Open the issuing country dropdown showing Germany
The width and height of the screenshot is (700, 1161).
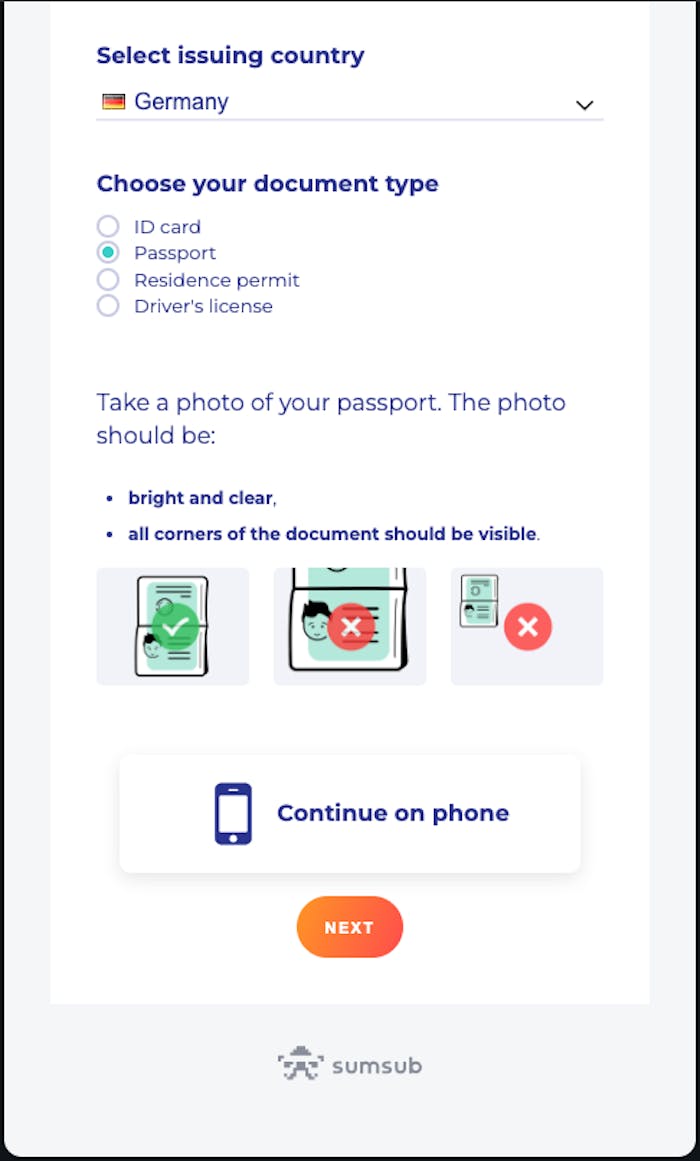click(349, 103)
